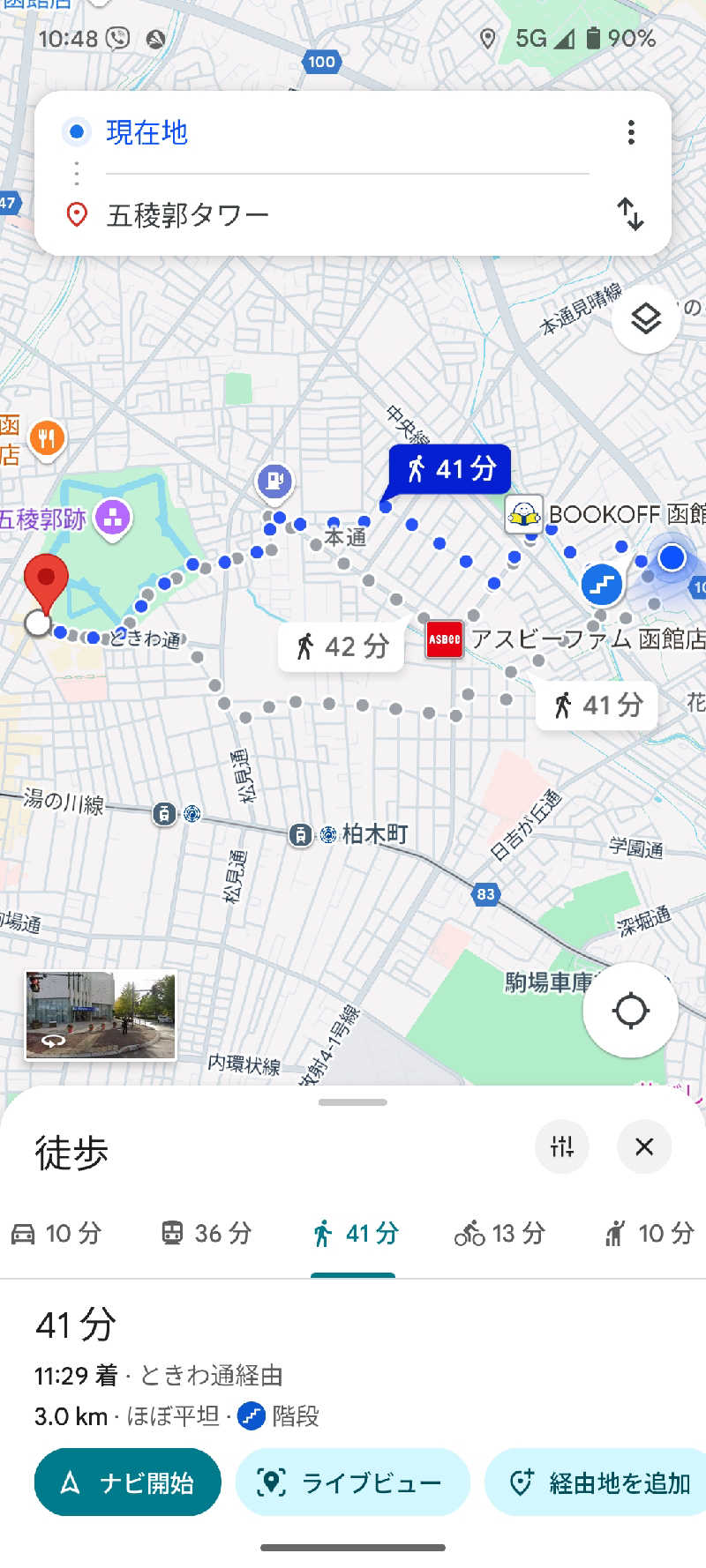The width and height of the screenshot is (706, 1568).
Task: Select the alternate 42 分 walking route
Action: 342,646
